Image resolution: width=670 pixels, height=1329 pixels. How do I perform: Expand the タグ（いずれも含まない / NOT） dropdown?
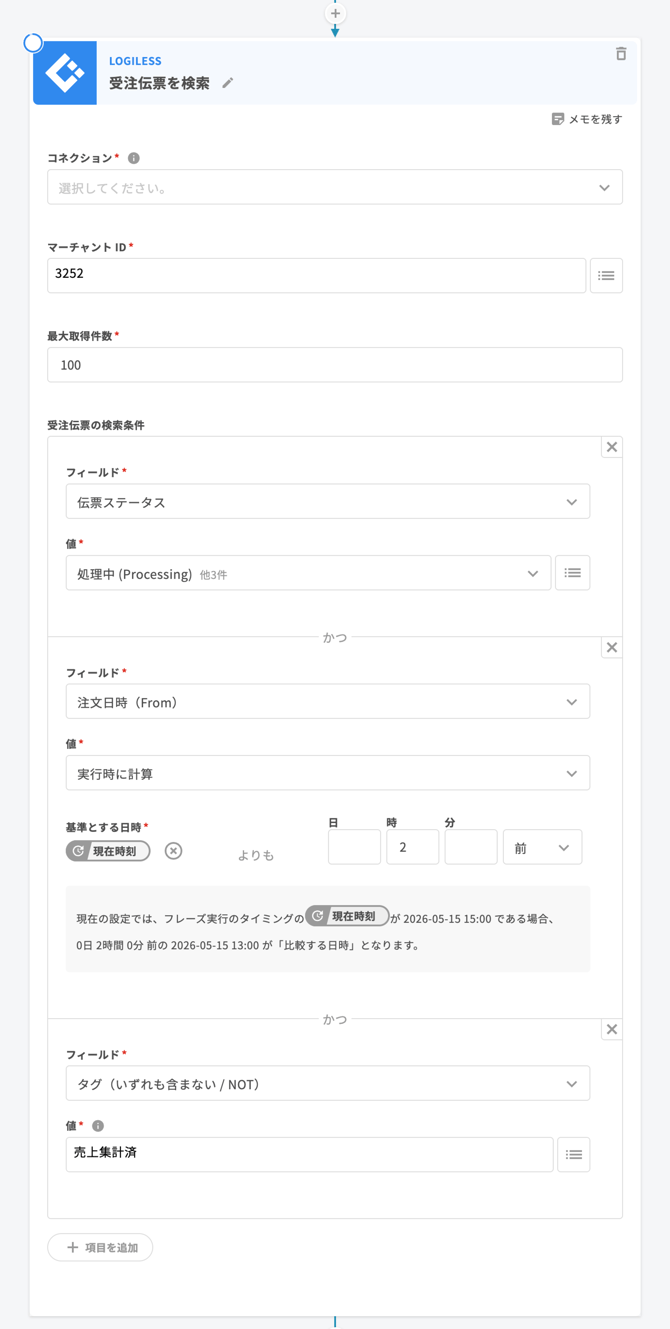click(x=327, y=1084)
